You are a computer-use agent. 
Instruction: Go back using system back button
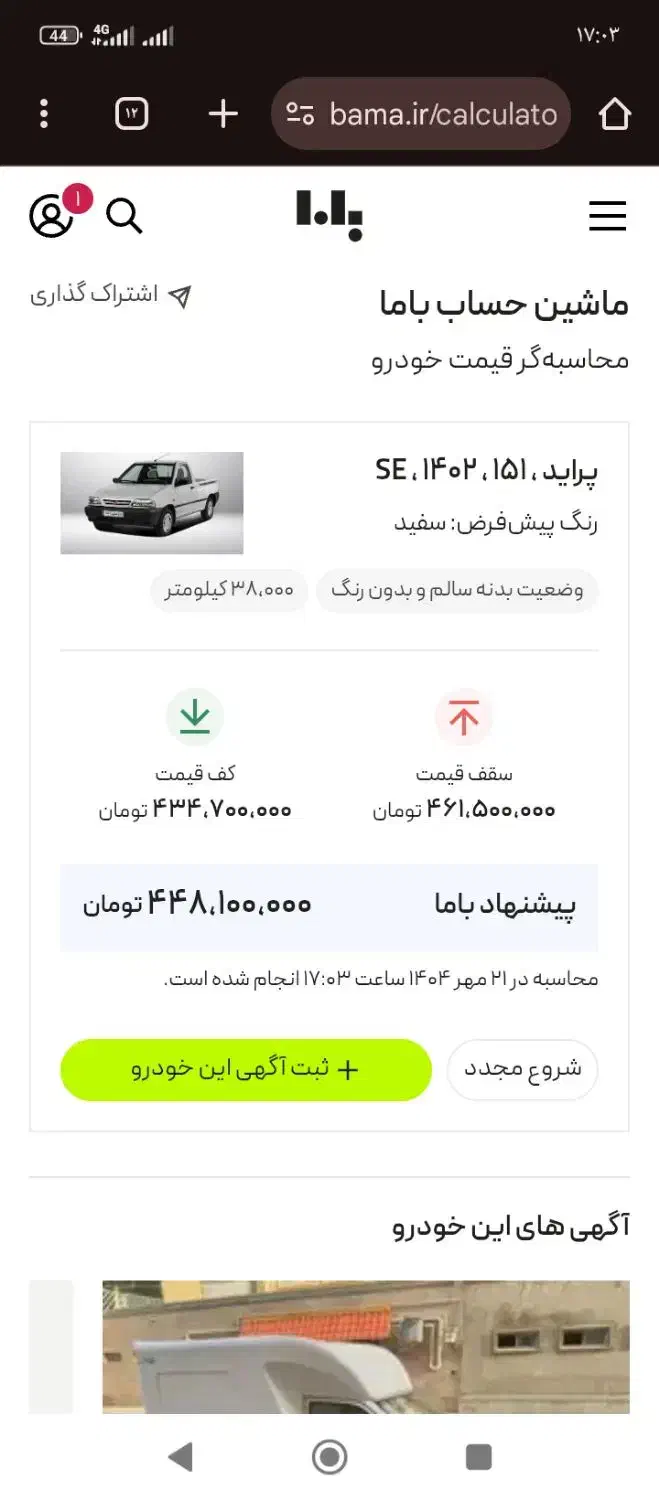[181, 1457]
